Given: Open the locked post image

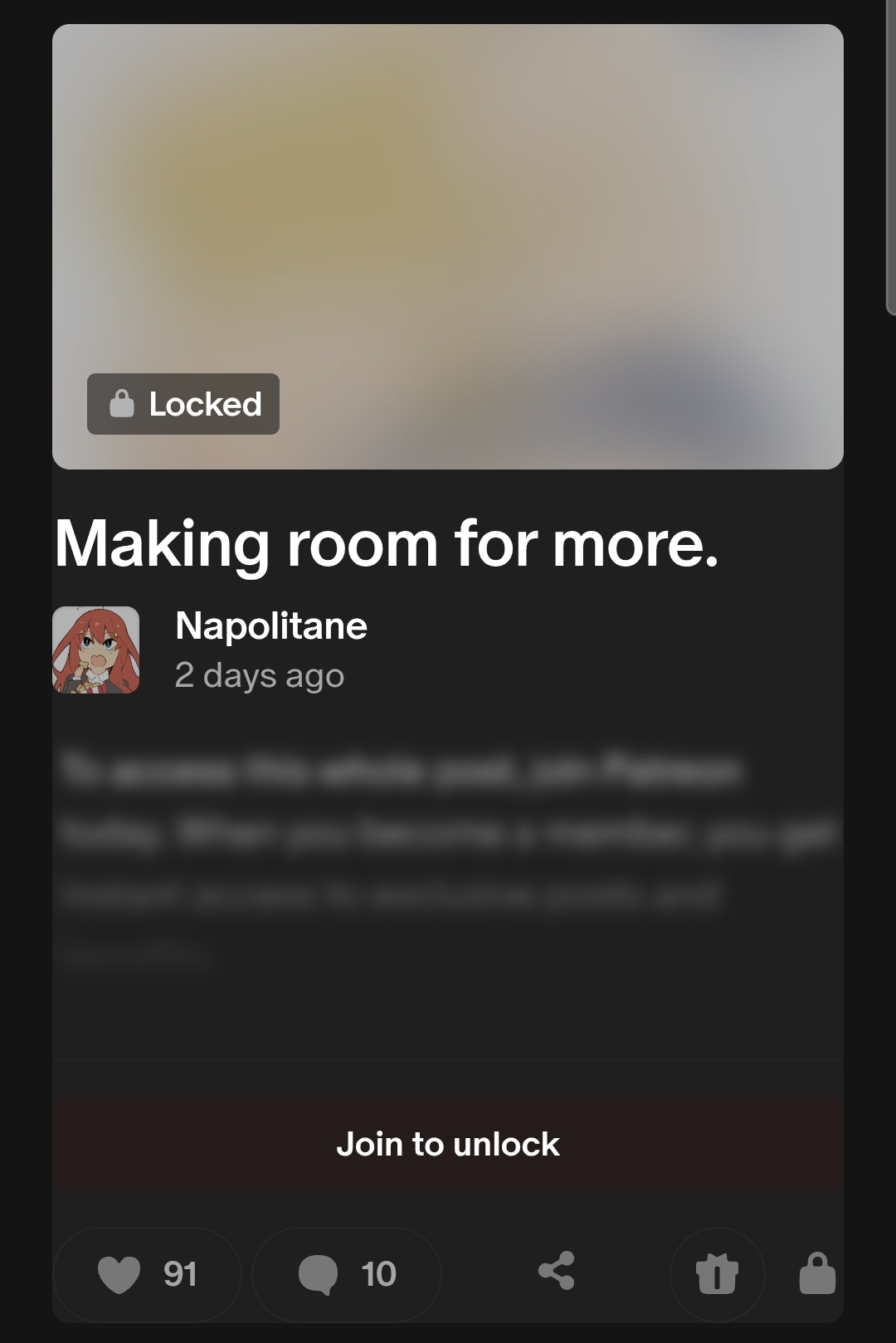Looking at the screenshot, I should coord(448,246).
